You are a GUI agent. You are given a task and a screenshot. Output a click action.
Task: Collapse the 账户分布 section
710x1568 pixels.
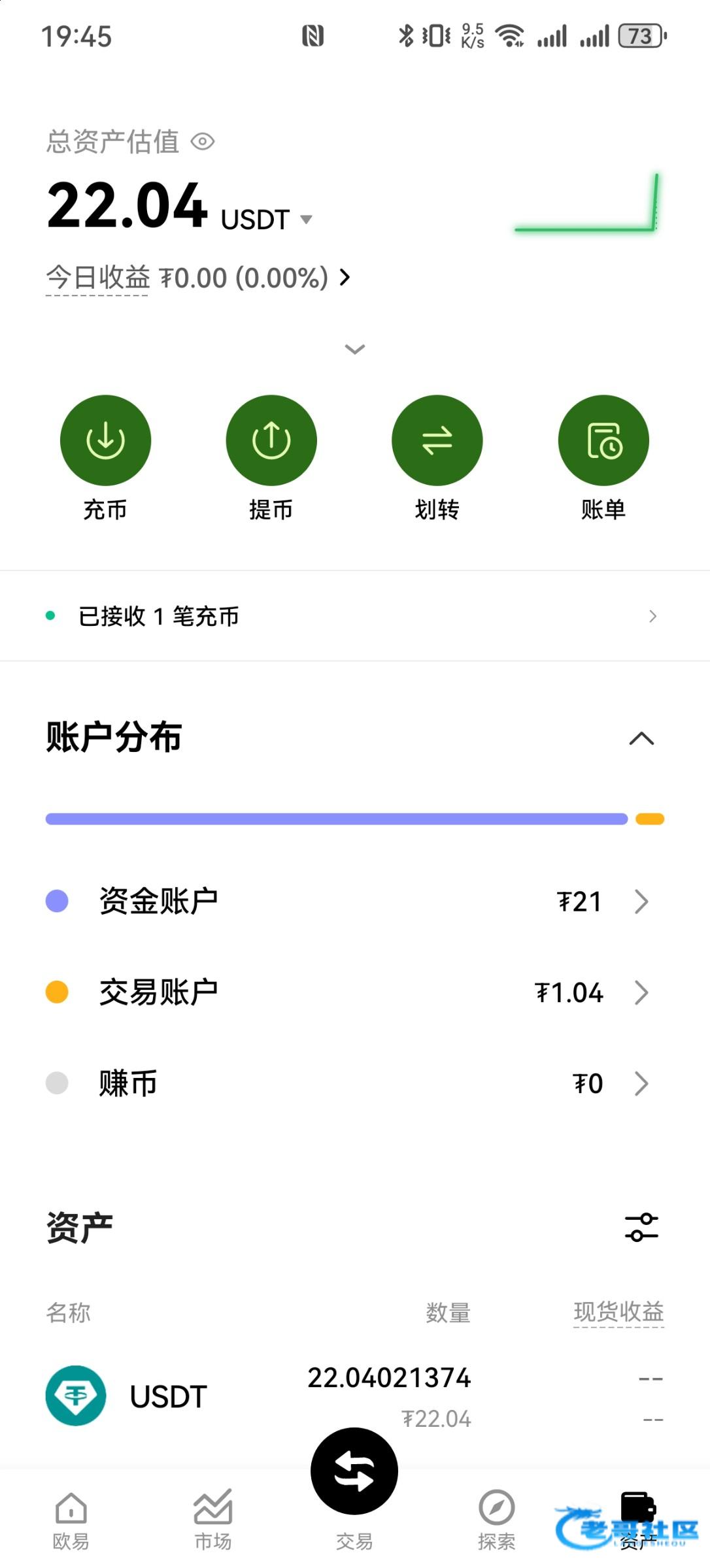coord(641,738)
